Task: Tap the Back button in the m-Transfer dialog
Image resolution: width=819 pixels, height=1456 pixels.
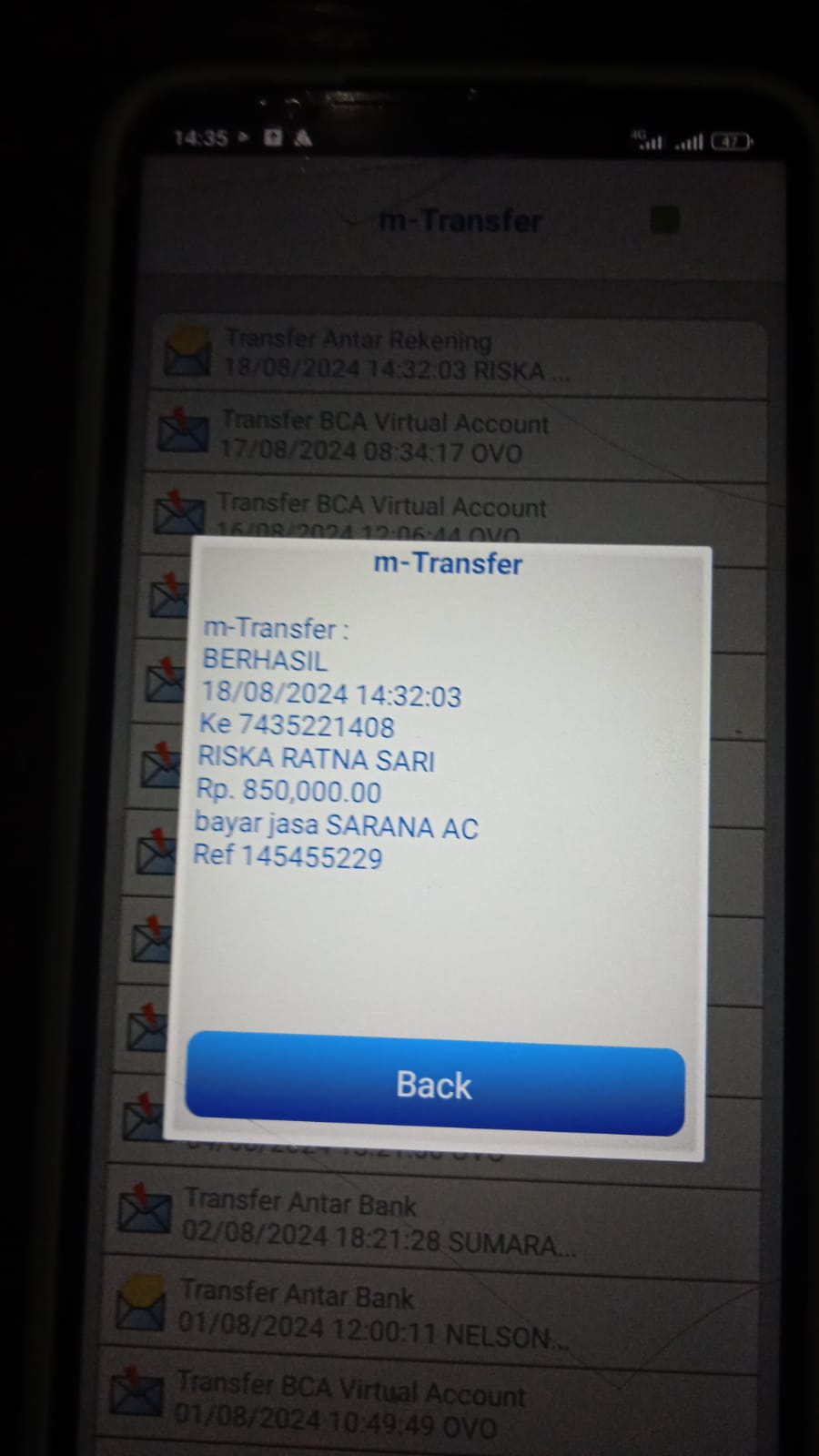Action: [435, 1085]
